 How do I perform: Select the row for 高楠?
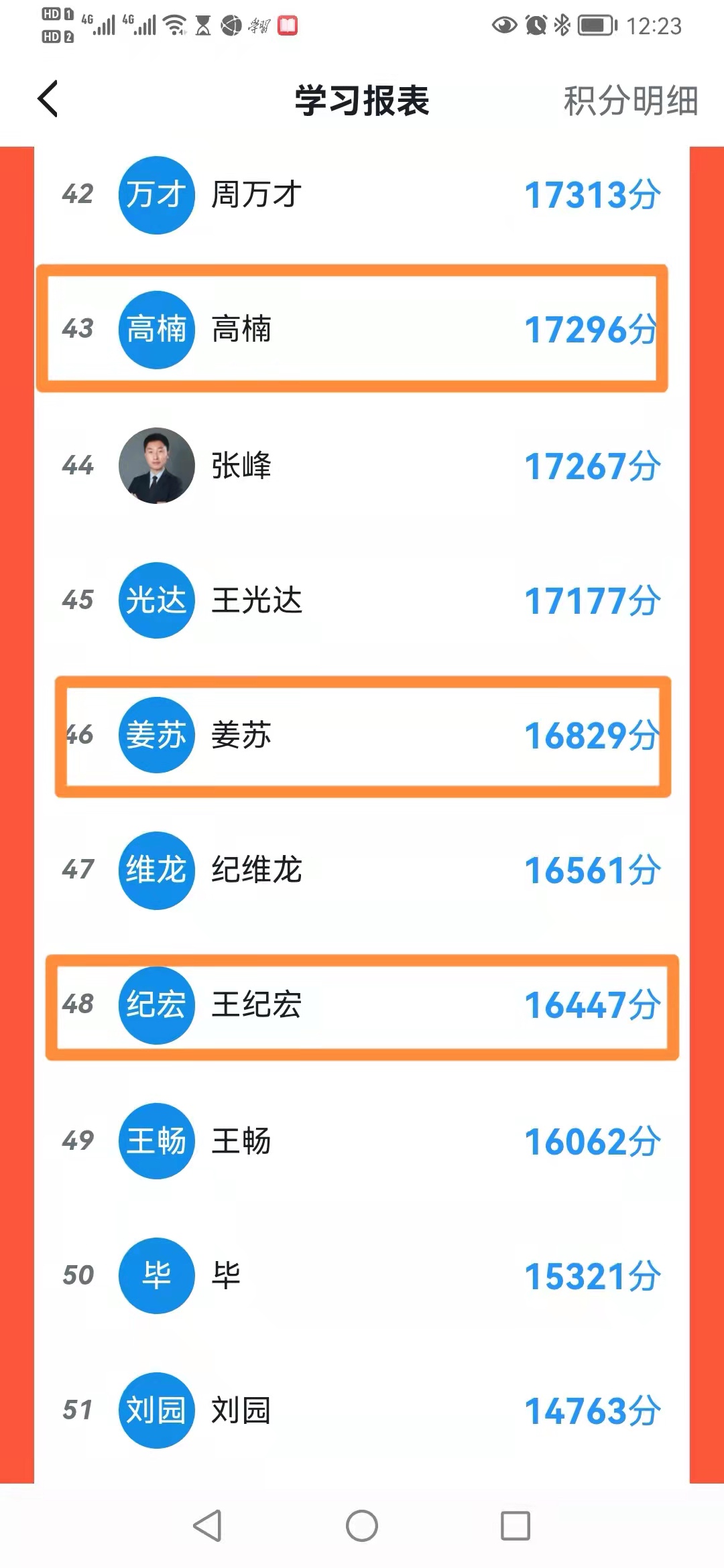pyautogui.click(x=362, y=329)
